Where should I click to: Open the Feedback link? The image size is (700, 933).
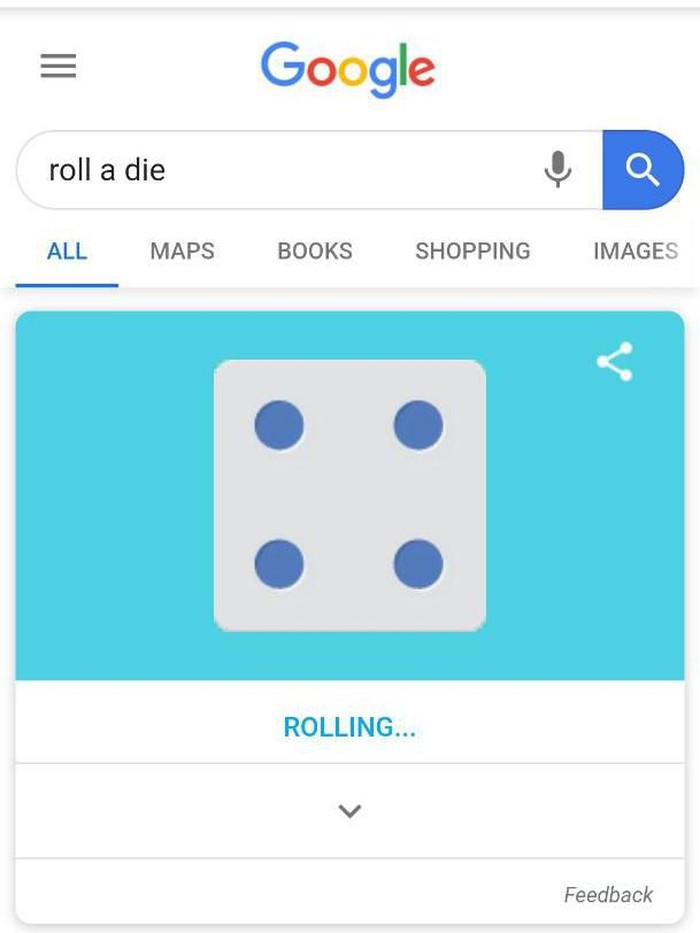(608, 894)
